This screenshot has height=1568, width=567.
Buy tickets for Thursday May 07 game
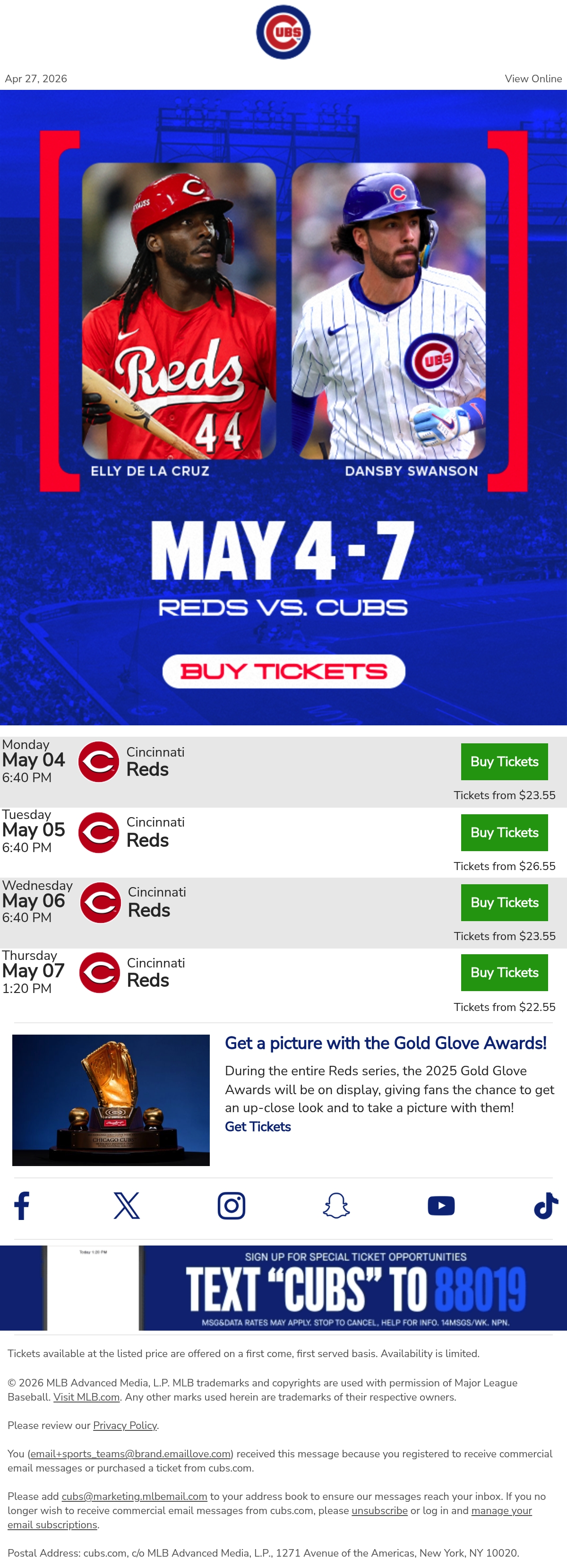coord(504,972)
